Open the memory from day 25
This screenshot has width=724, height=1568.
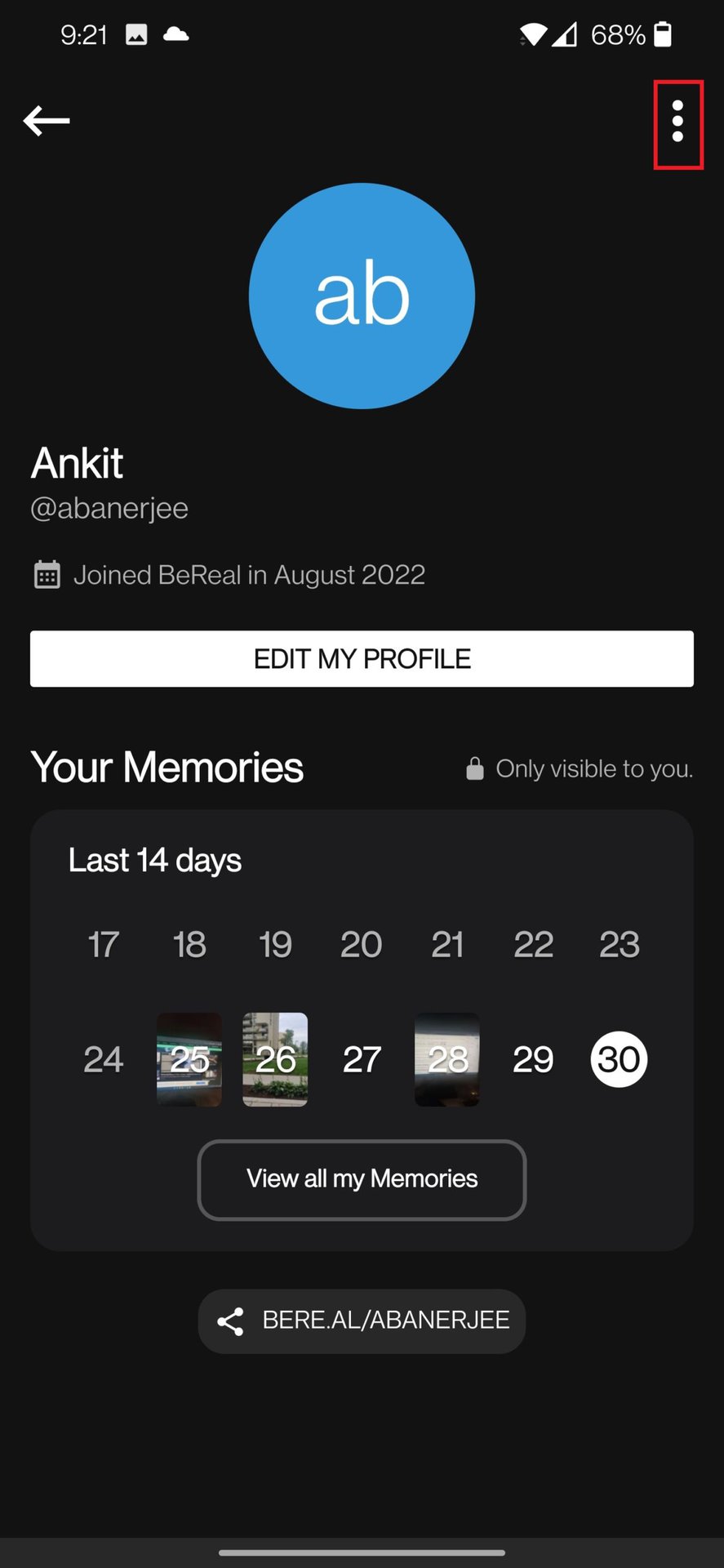point(189,1059)
